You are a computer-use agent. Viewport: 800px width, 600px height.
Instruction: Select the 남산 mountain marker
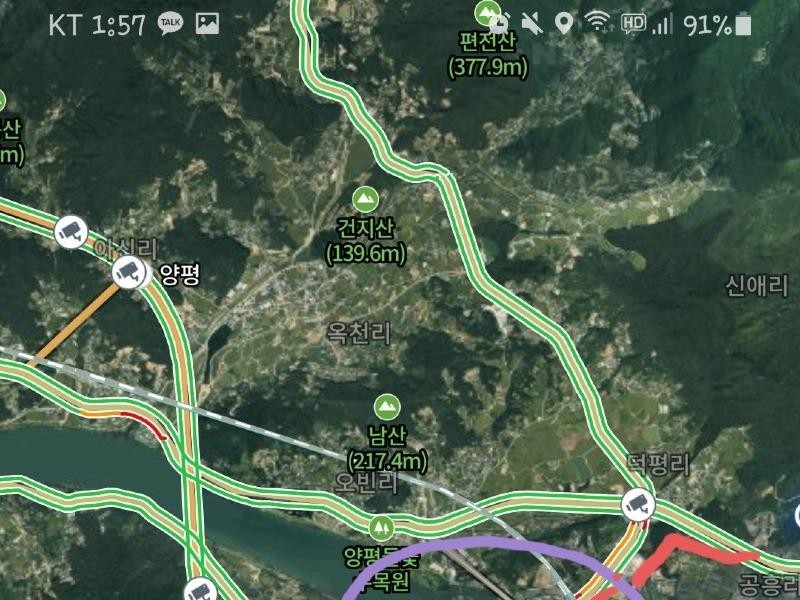click(386, 407)
